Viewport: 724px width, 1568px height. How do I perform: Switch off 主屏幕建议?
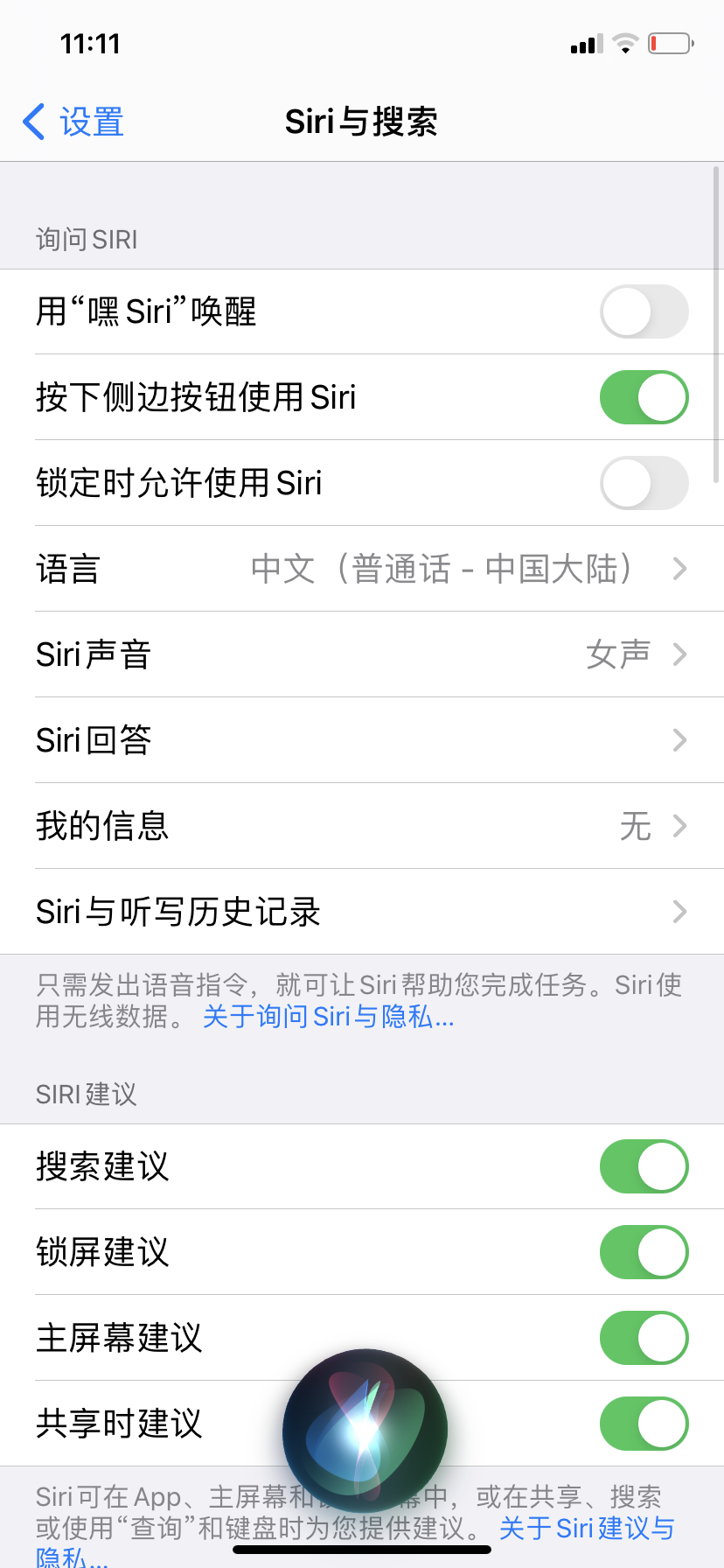(644, 1338)
